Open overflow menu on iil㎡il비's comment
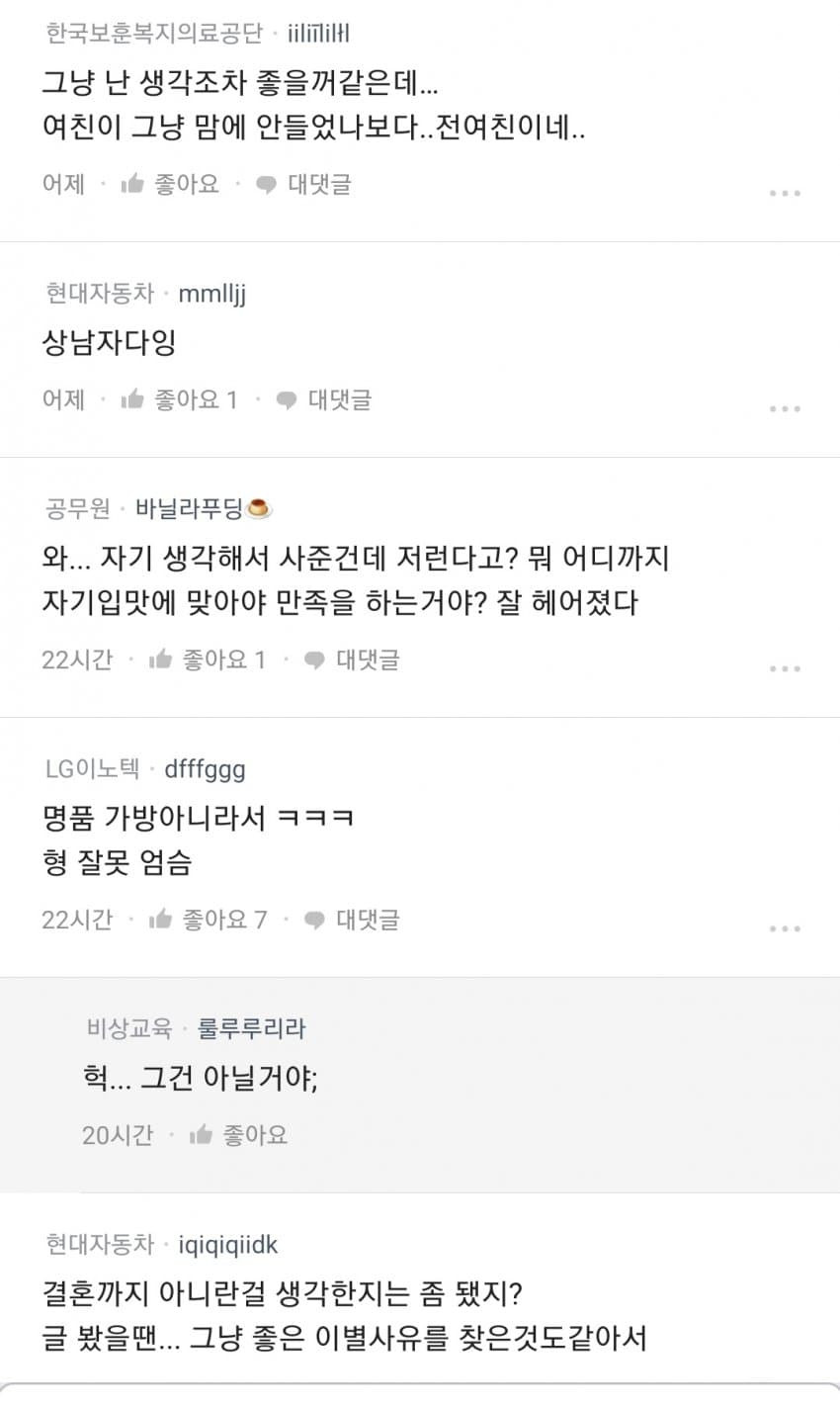This screenshot has width=840, height=1408. (x=784, y=193)
